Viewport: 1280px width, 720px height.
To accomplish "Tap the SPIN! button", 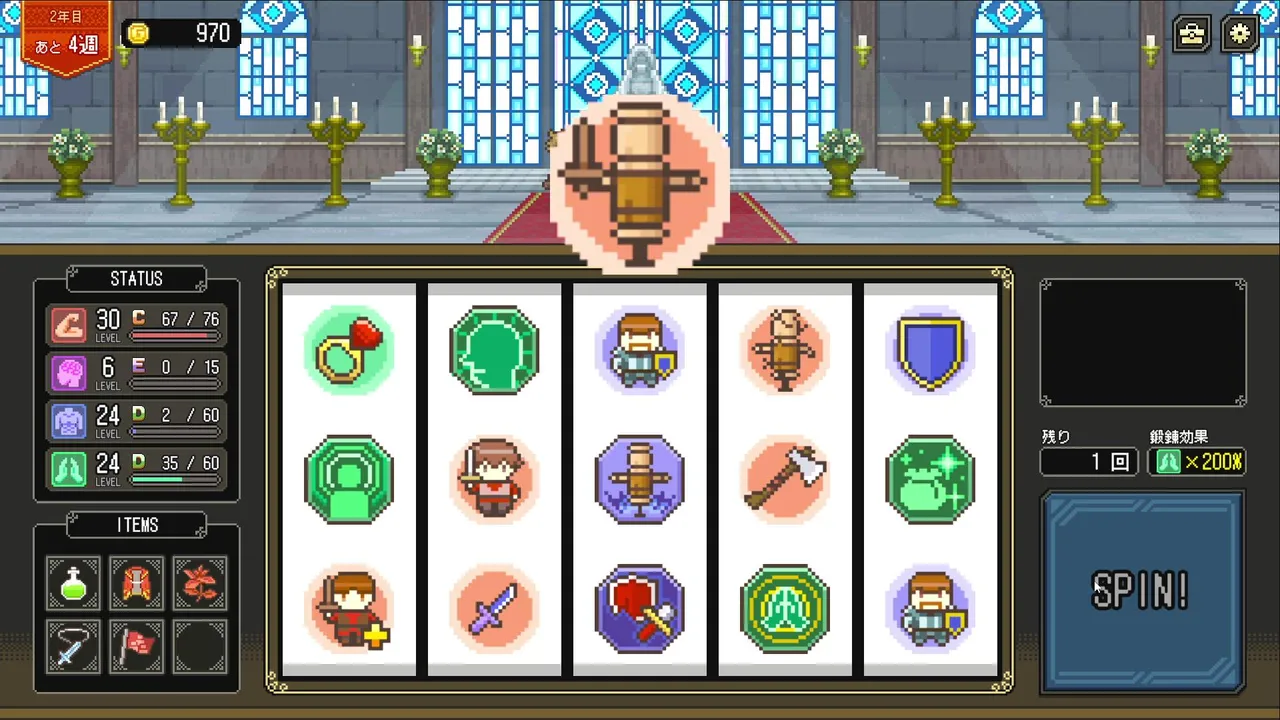I will [x=1142, y=591].
